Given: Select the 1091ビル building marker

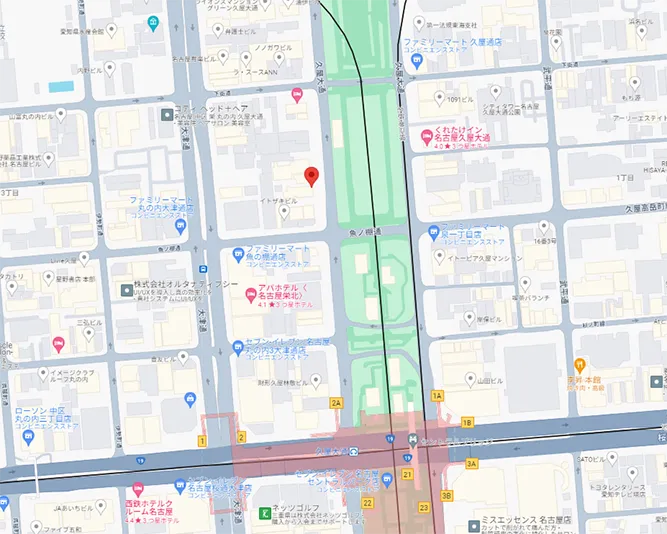Looking at the screenshot, I should [441, 98].
